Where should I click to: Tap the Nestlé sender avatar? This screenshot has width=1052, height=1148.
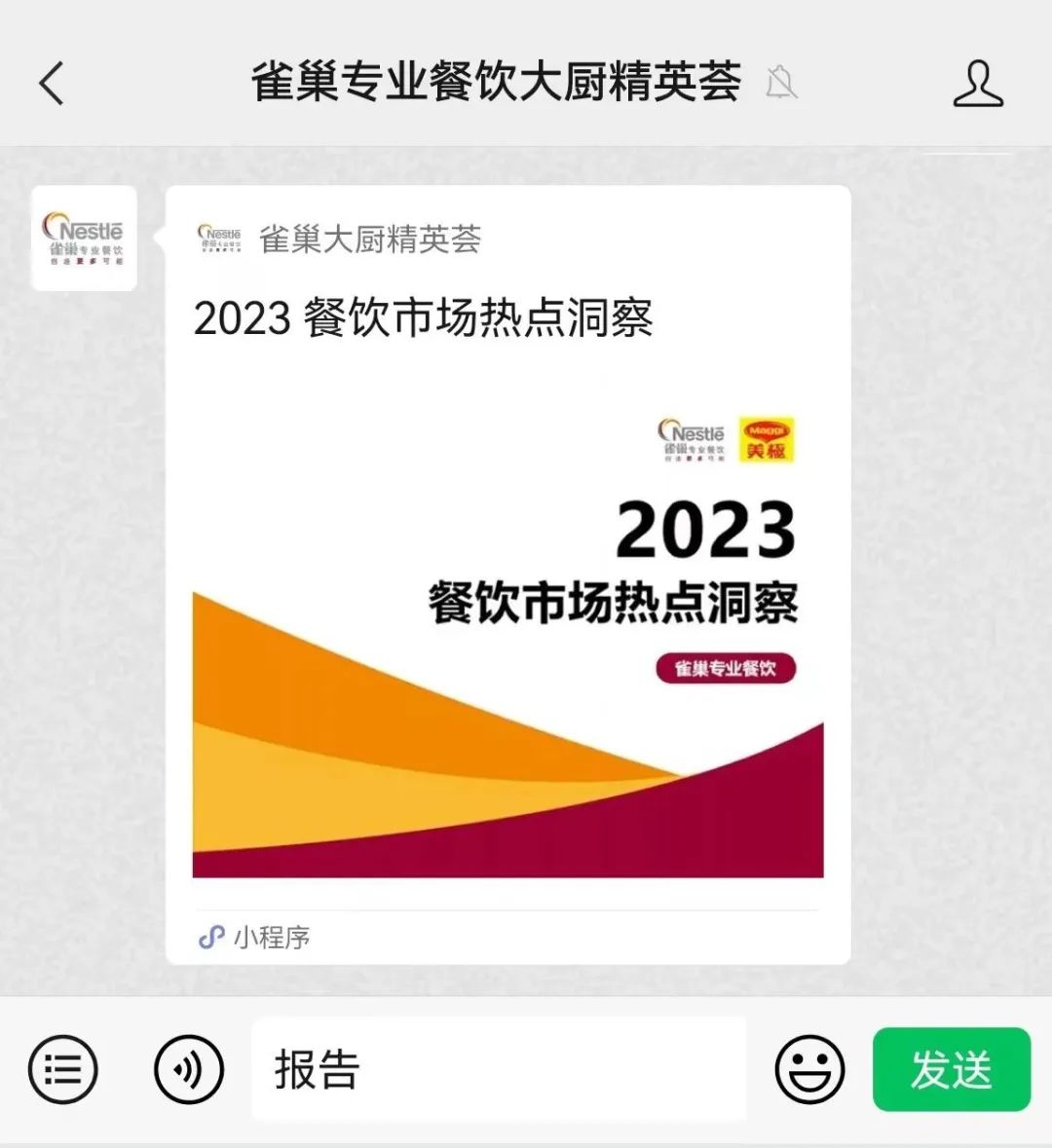pos(84,240)
